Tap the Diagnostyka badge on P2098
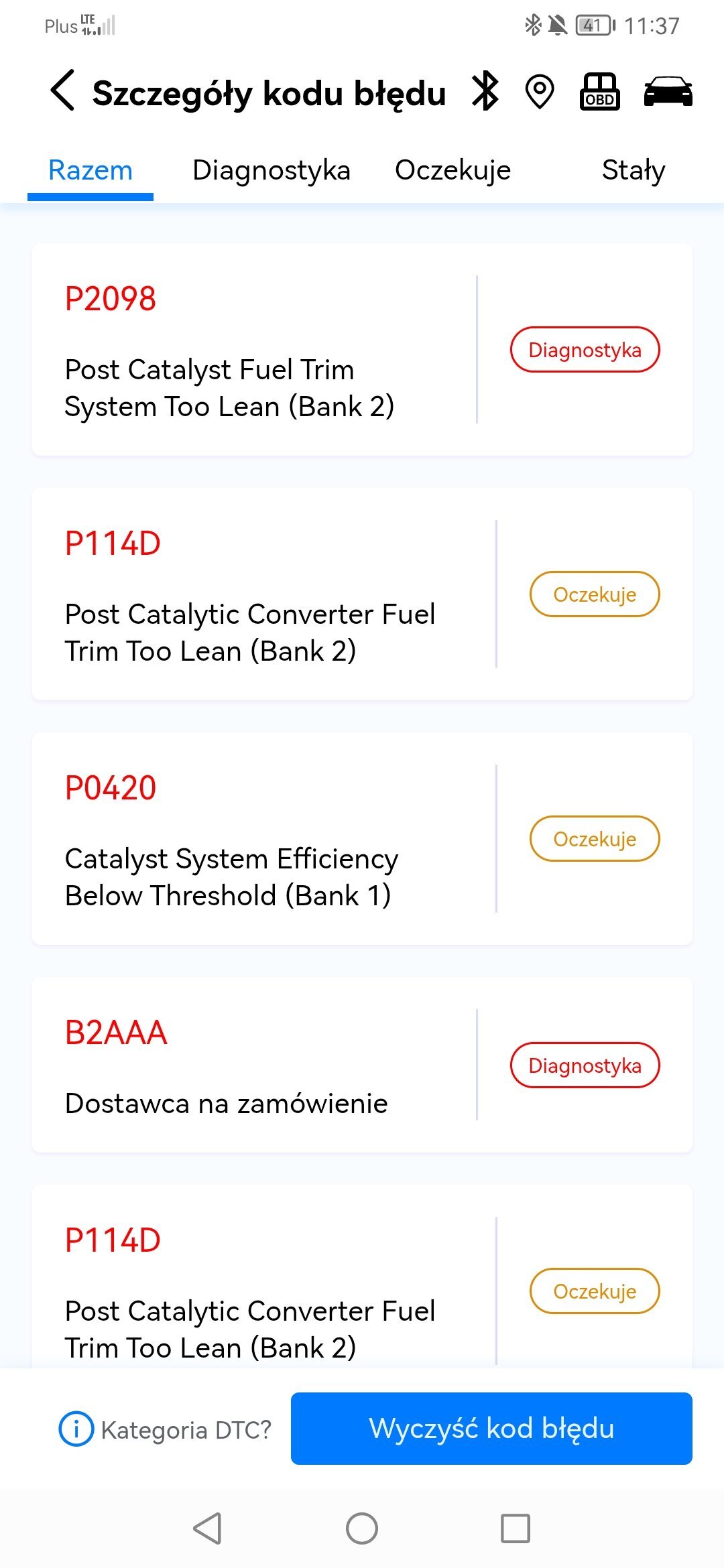The height and width of the screenshot is (1568, 724). coord(585,349)
